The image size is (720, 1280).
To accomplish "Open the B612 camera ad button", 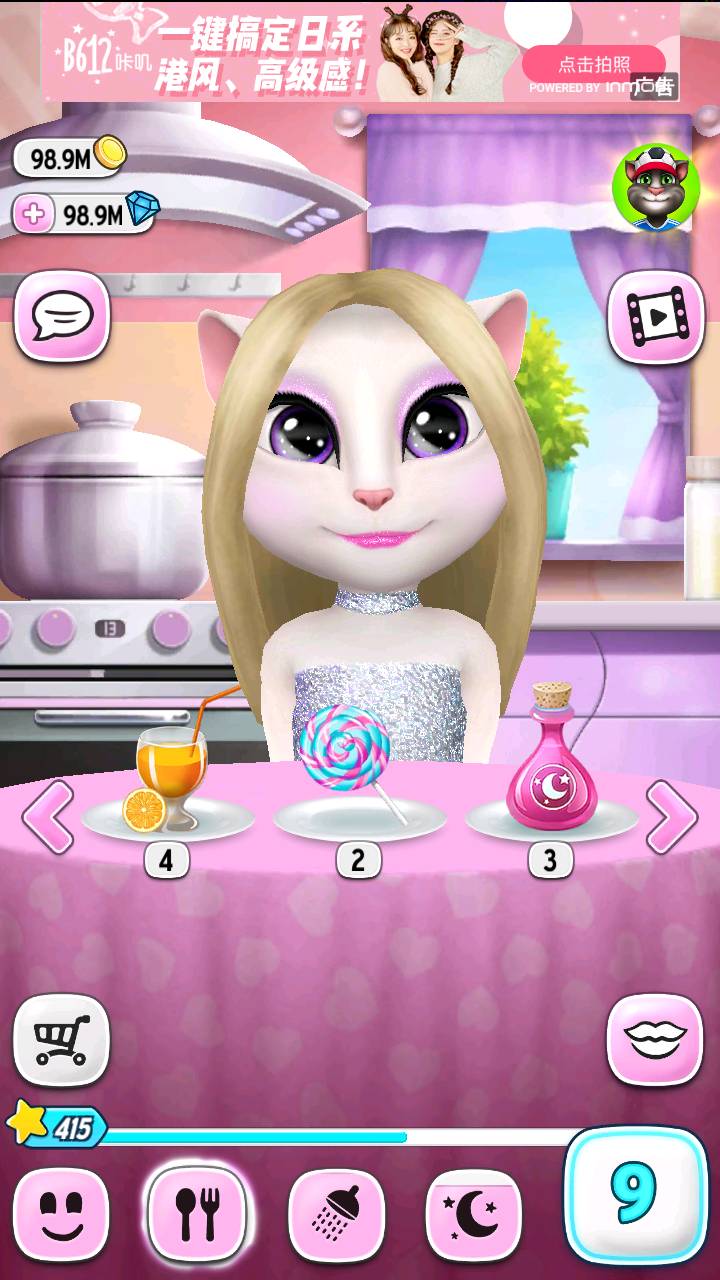I will tap(594, 64).
